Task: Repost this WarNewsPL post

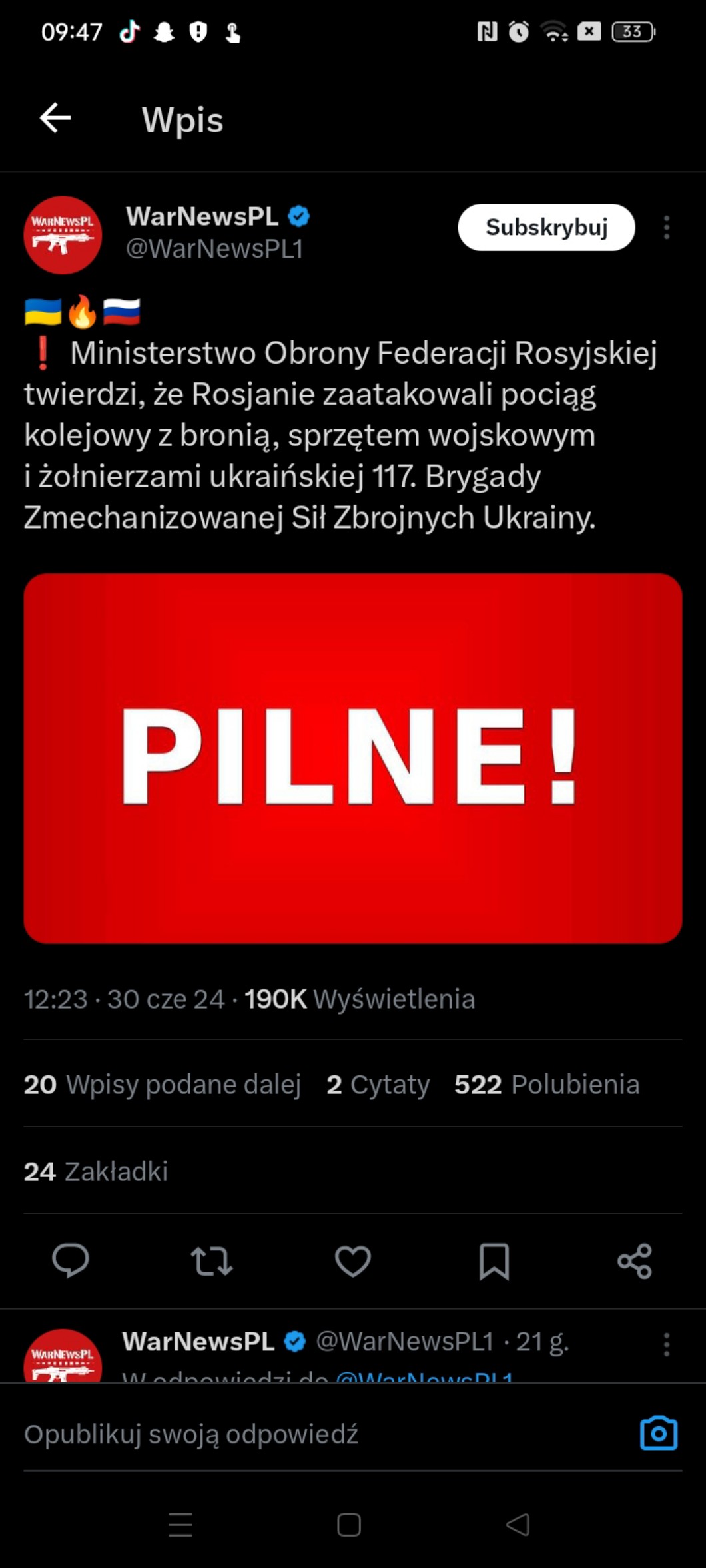Action: [x=212, y=1260]
